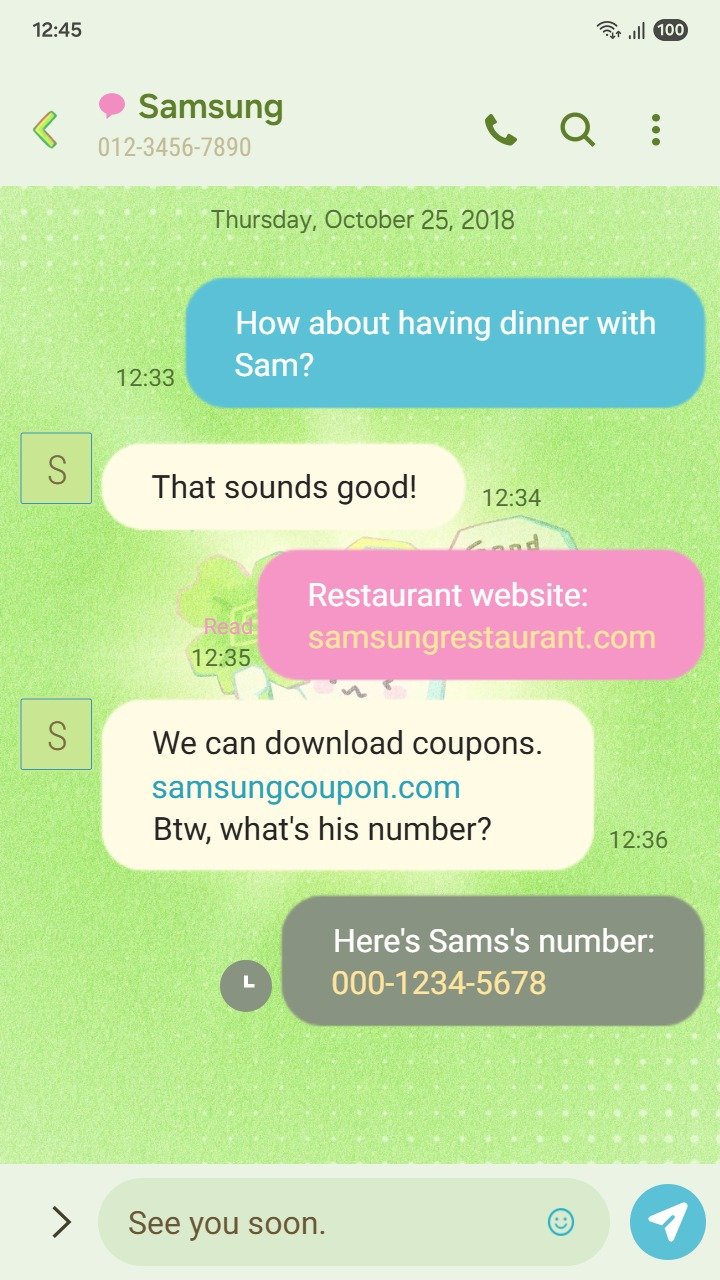Open the samsungrestaurant.com link
This screenshot has height=1280, width=720.
481,637
